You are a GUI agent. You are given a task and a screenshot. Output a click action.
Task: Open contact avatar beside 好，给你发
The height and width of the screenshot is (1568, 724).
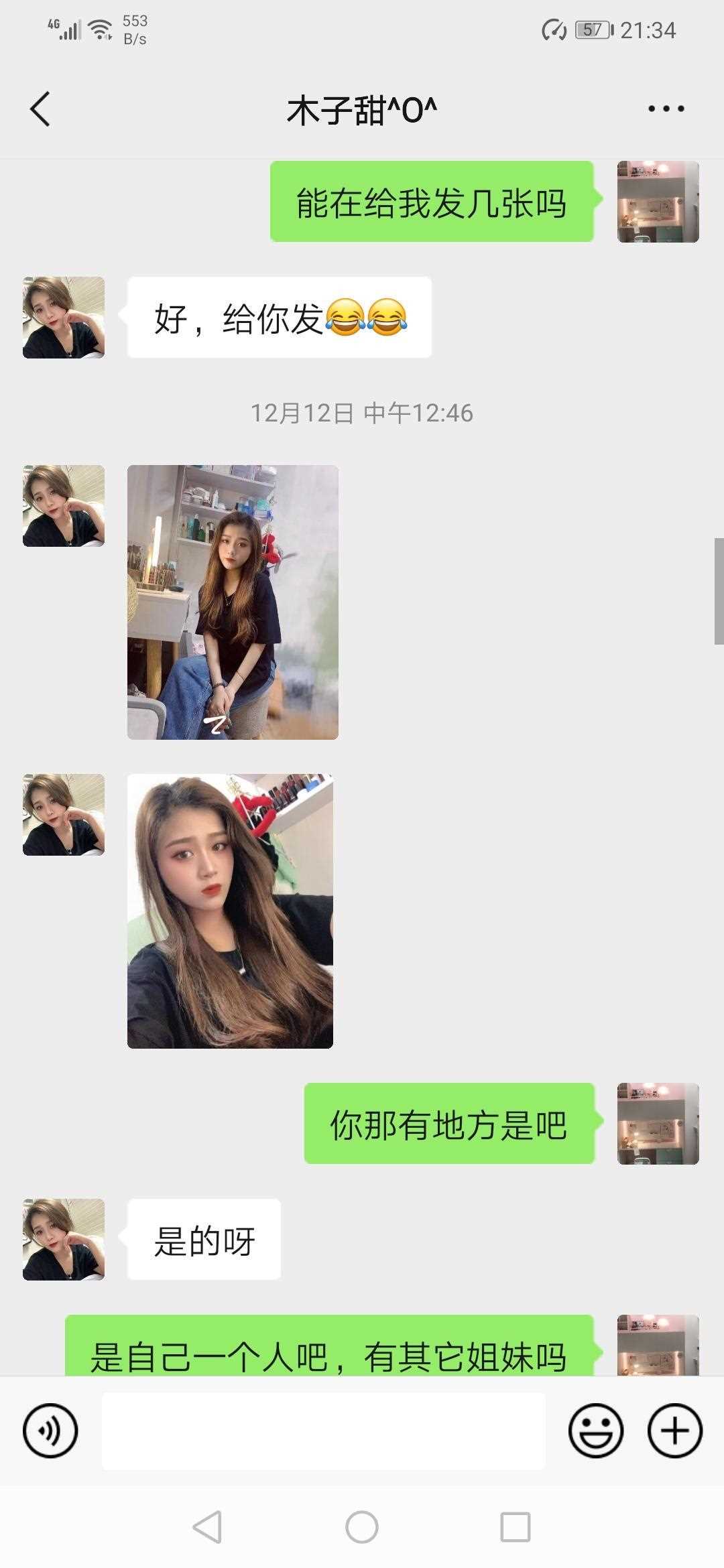pyautogui.click(x=64, y=318)
